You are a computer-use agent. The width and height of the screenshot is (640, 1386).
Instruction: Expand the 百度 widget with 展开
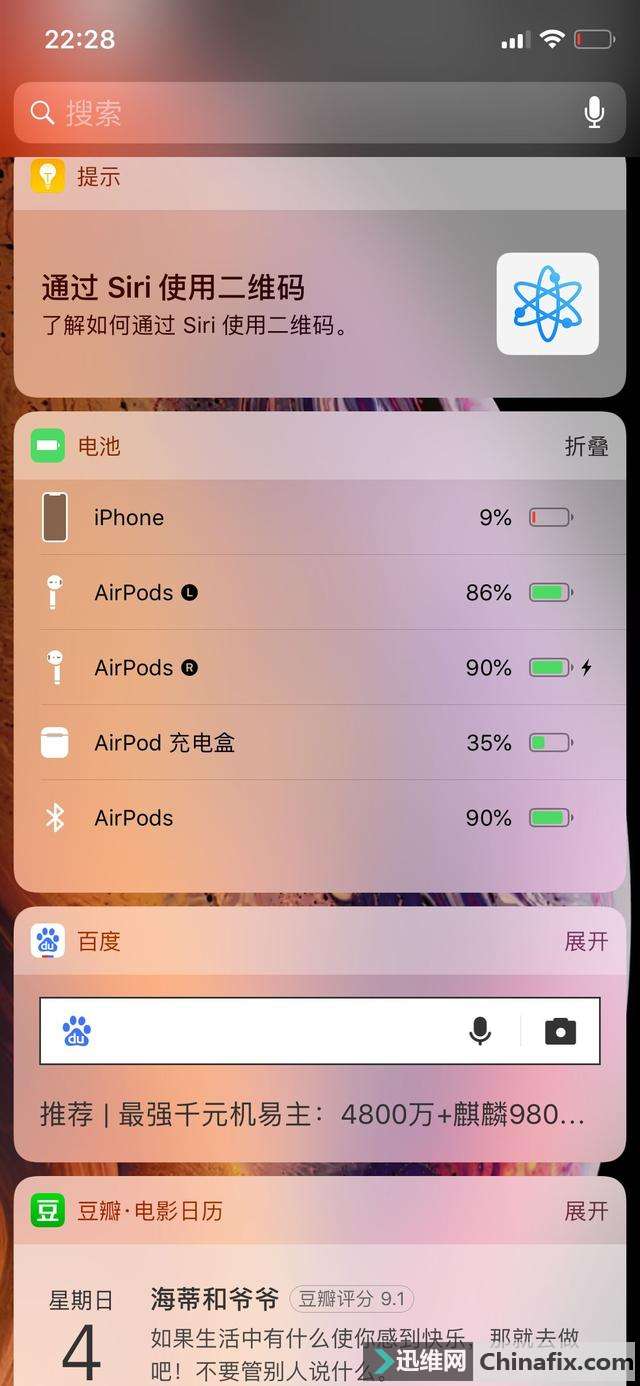click(x=586, y=941)
